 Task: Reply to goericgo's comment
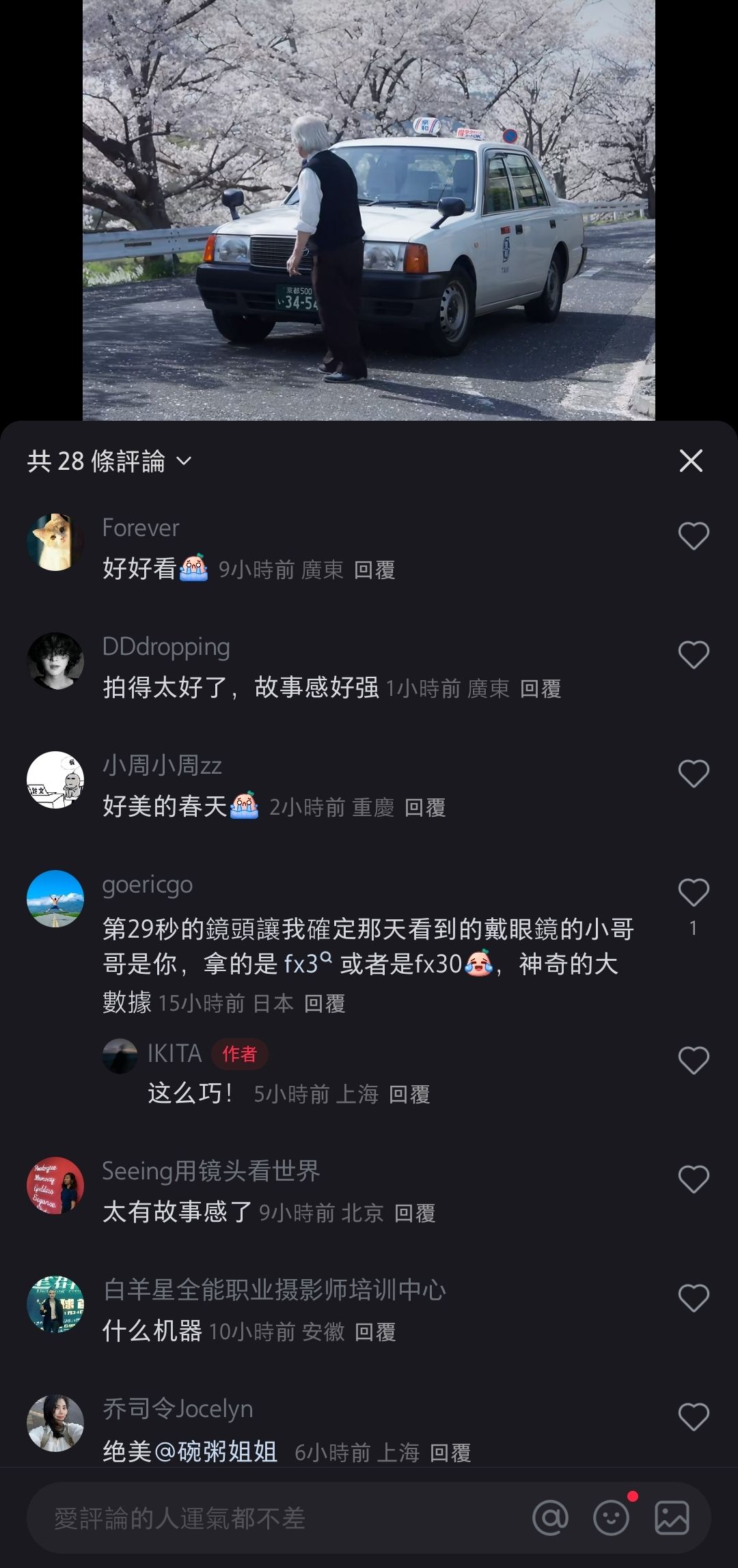(x=325, y=1004)
